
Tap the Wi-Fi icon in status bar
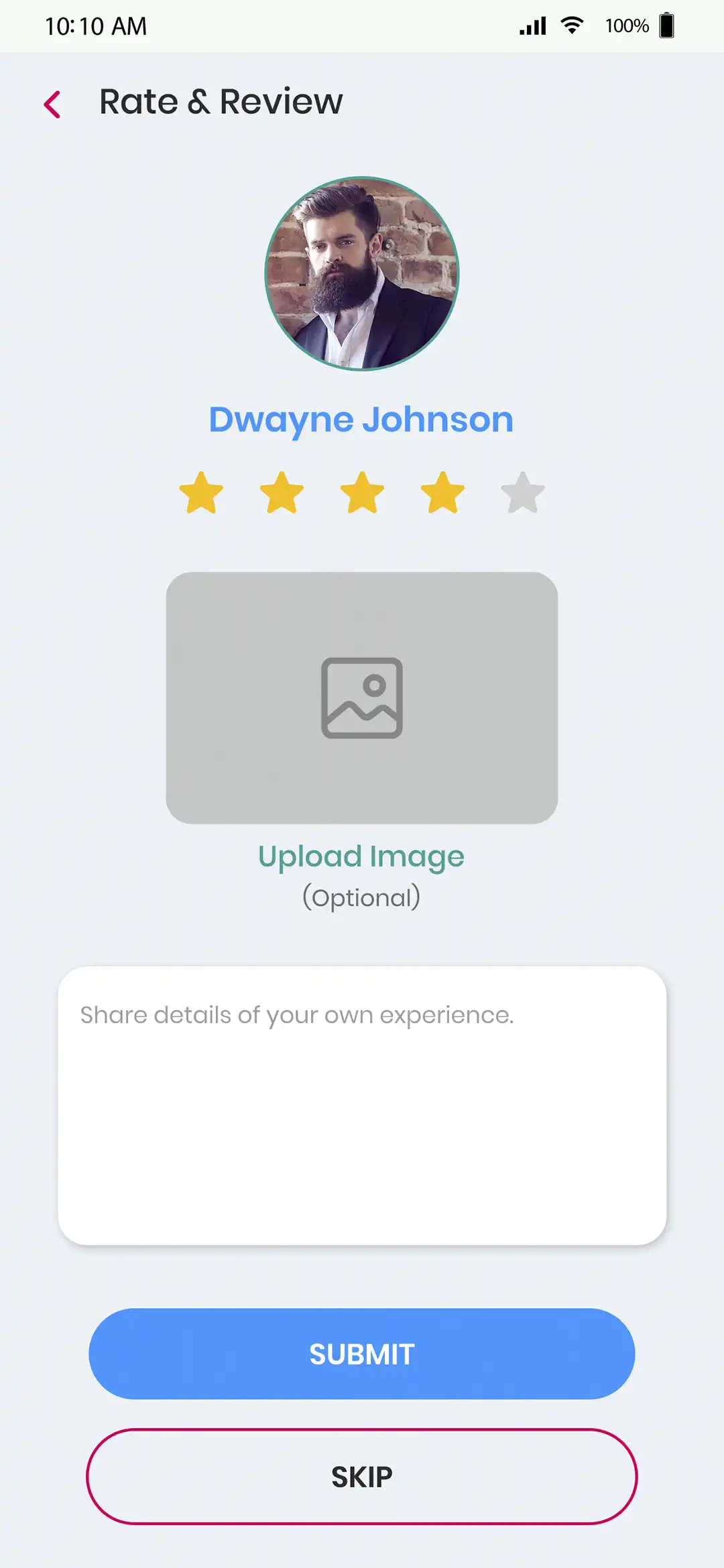click(571, 25)
